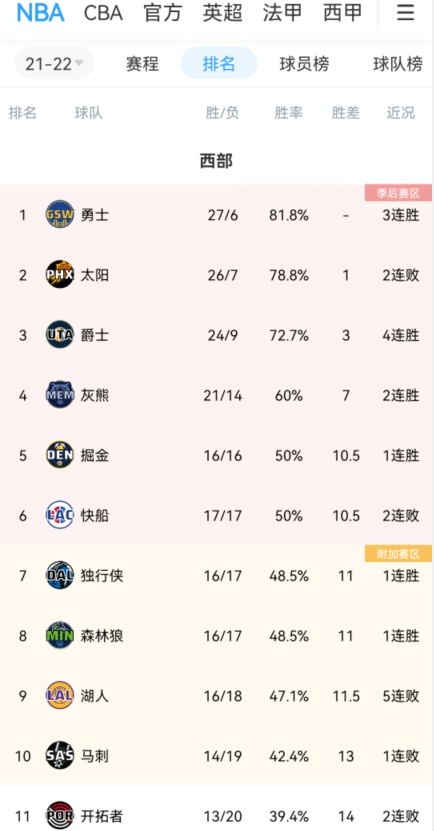Open the 马刺 team row
This screenshot has width=434, height=831.
click(217, 756)
